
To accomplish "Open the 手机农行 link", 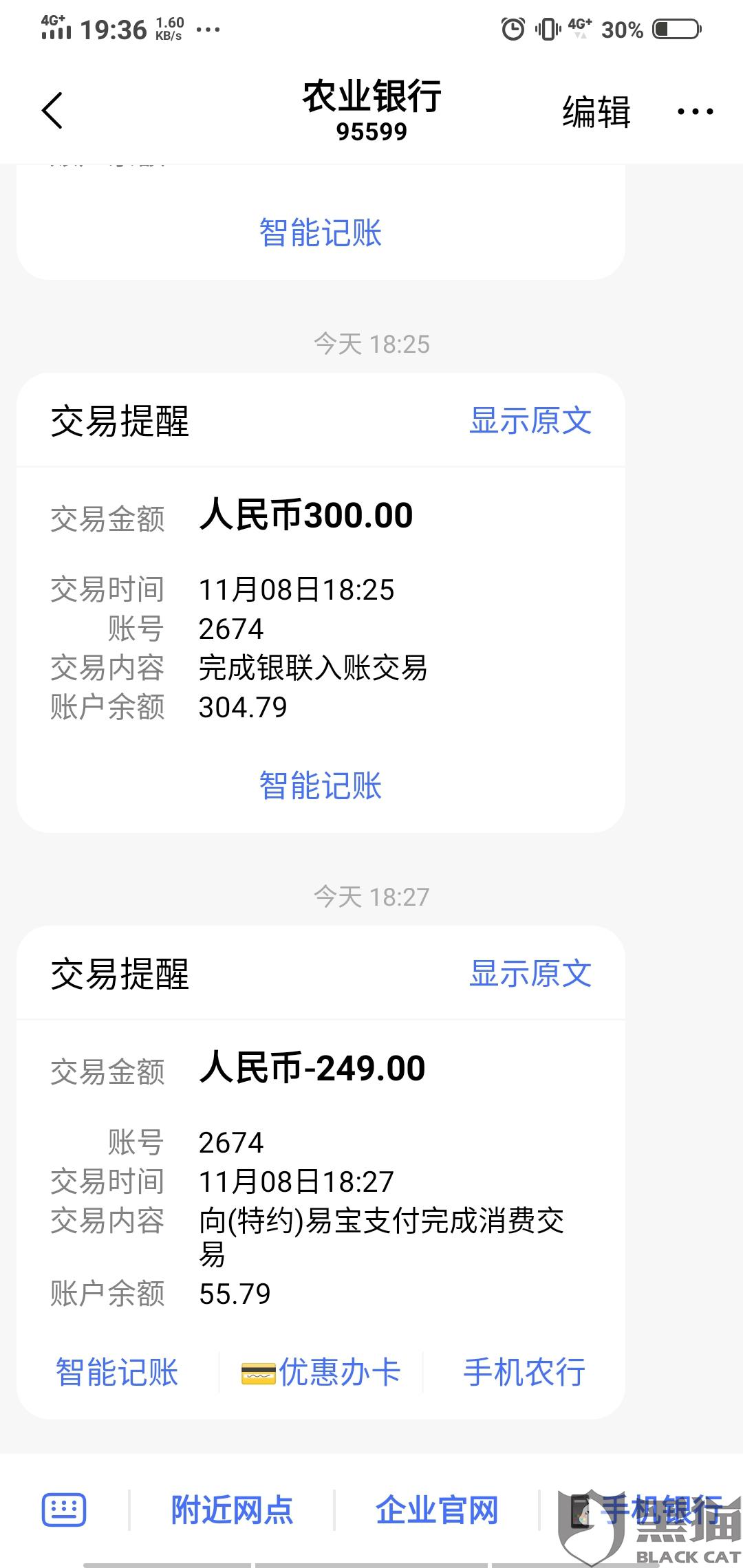I will point(524,1372).
